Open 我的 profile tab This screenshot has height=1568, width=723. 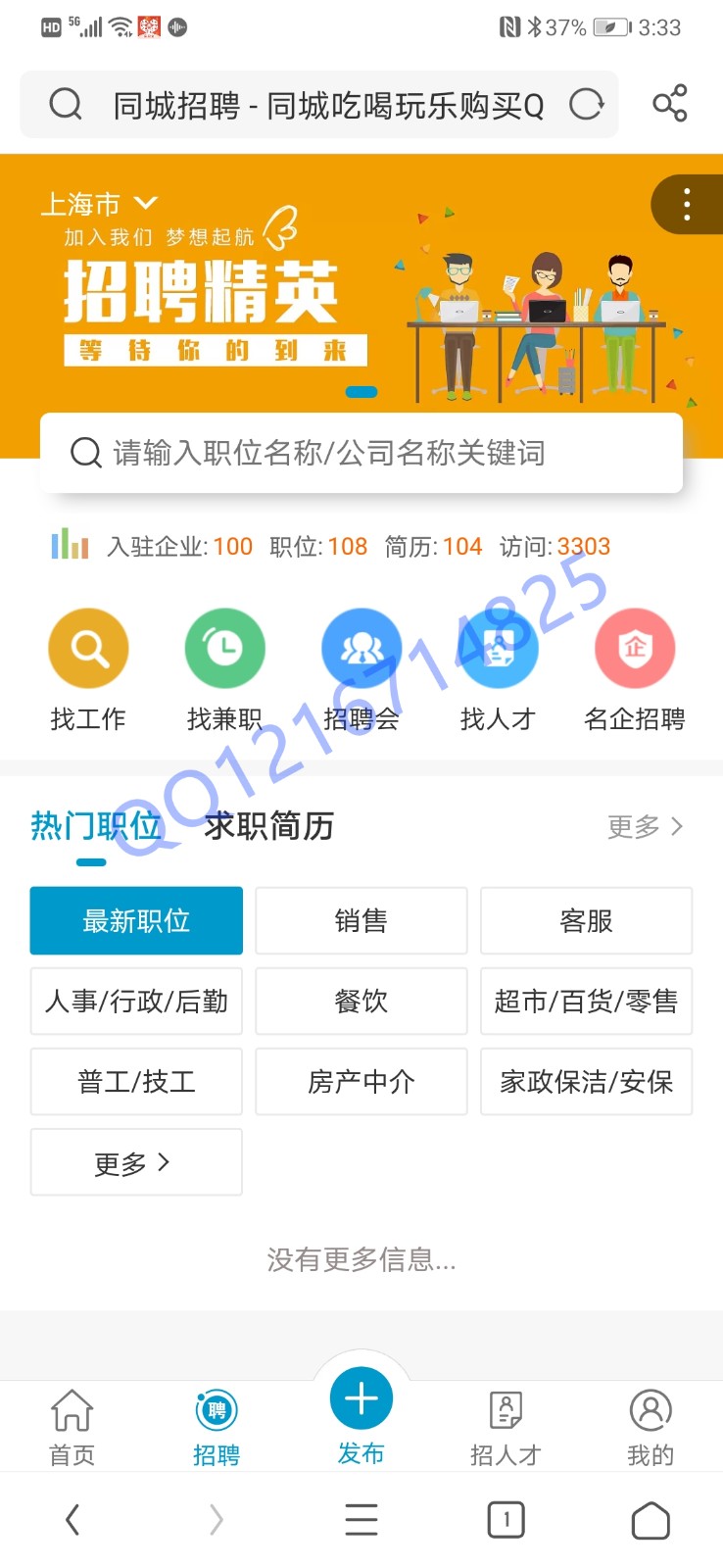[x=650, y=1426]
